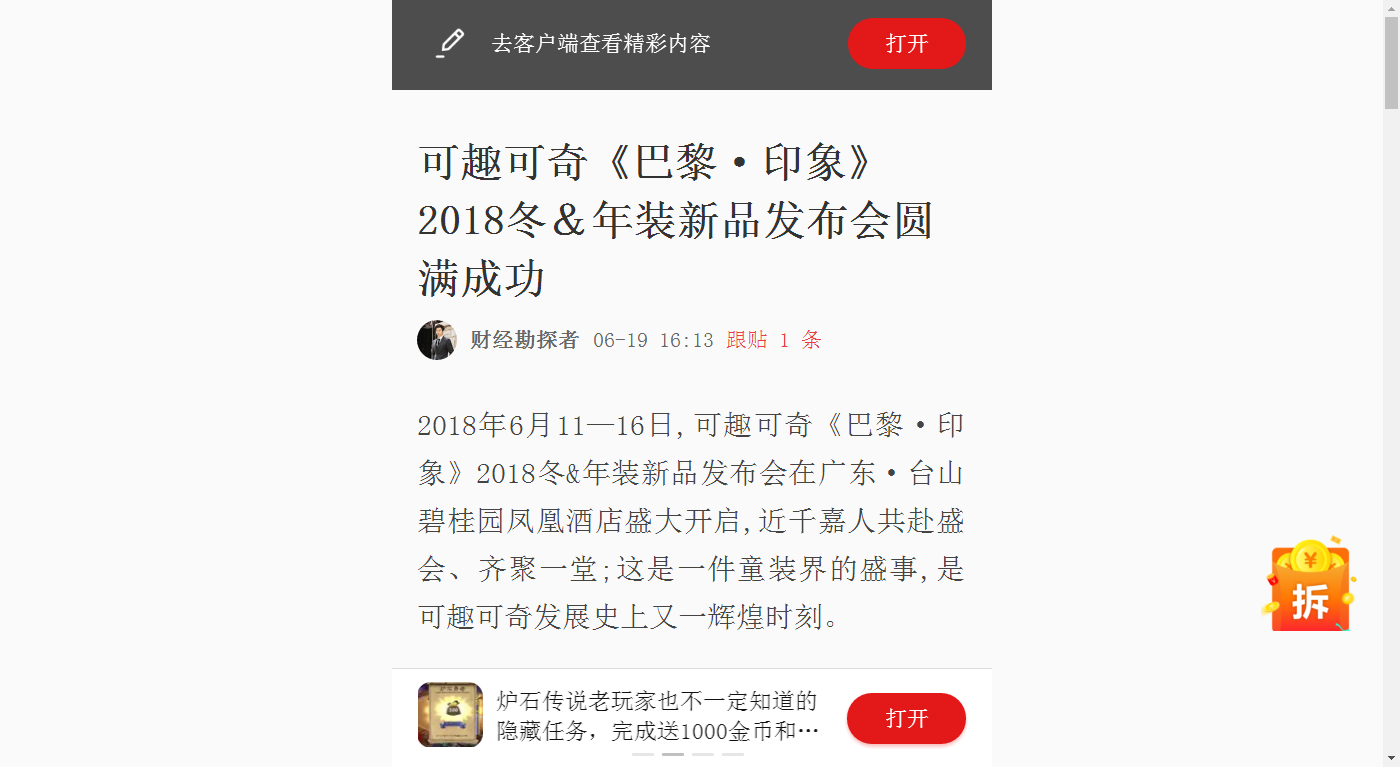The width and height of the screenshot is (1400, 767).
Task: View the 跟贴 1 条 comments link
Action: 773,340
